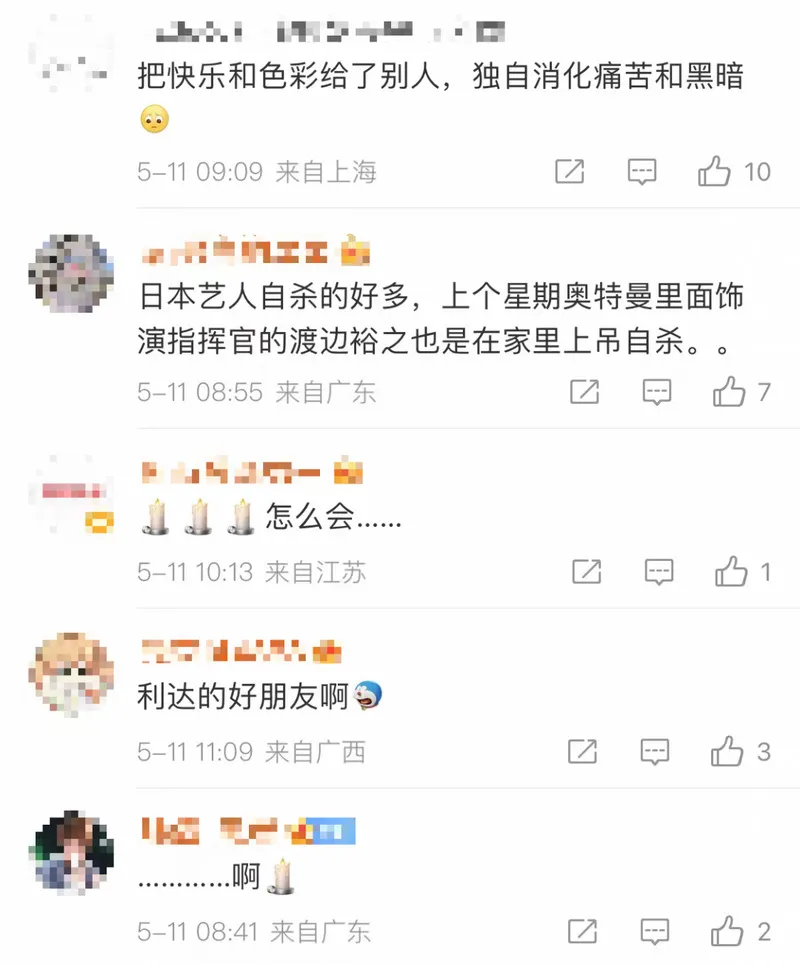The image size is (800, 964).
Task: Reply to the 08:41 comment from 广东
Action: 655,932
